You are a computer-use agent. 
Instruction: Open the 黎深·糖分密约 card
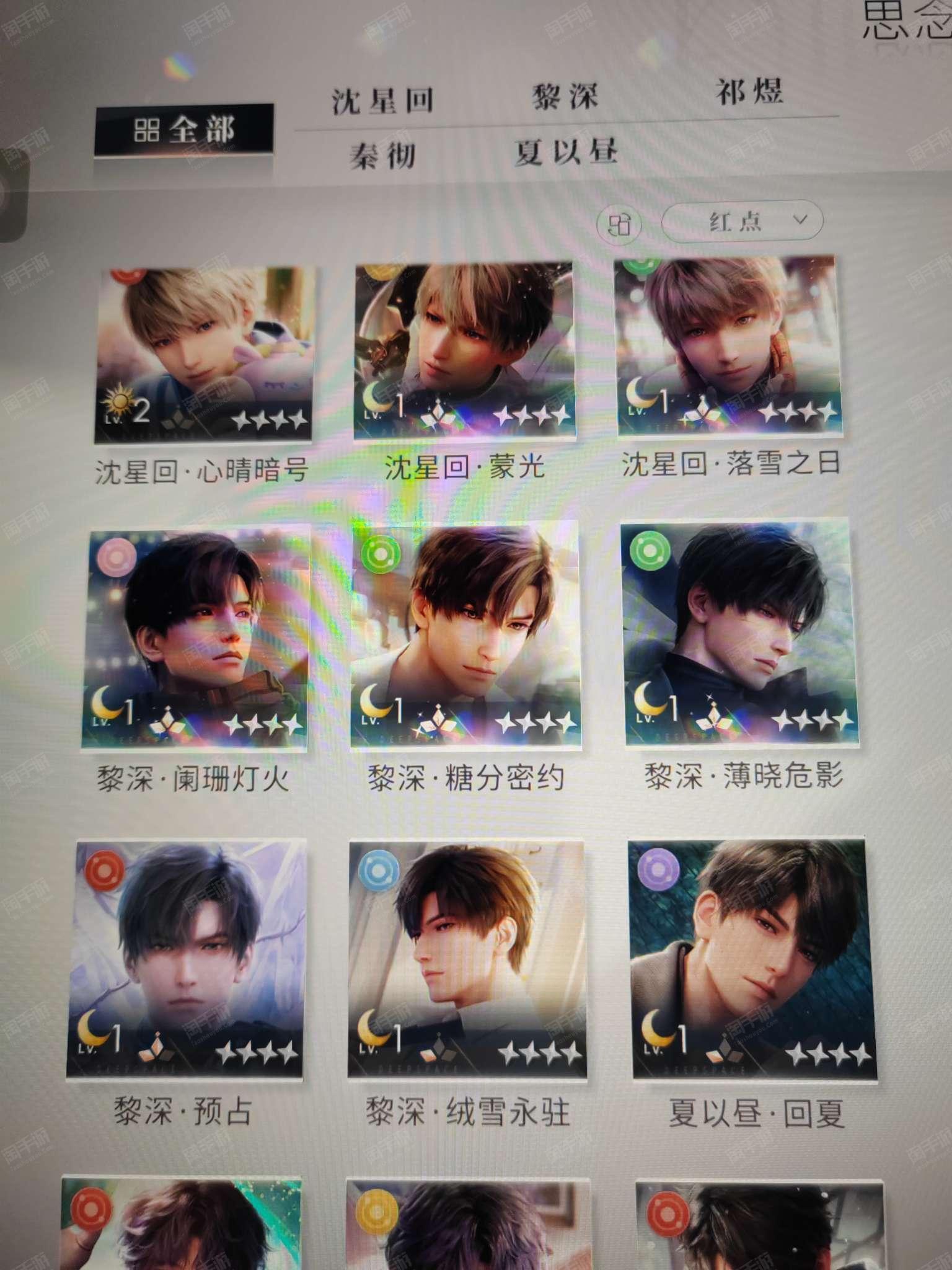pos(465,636)
